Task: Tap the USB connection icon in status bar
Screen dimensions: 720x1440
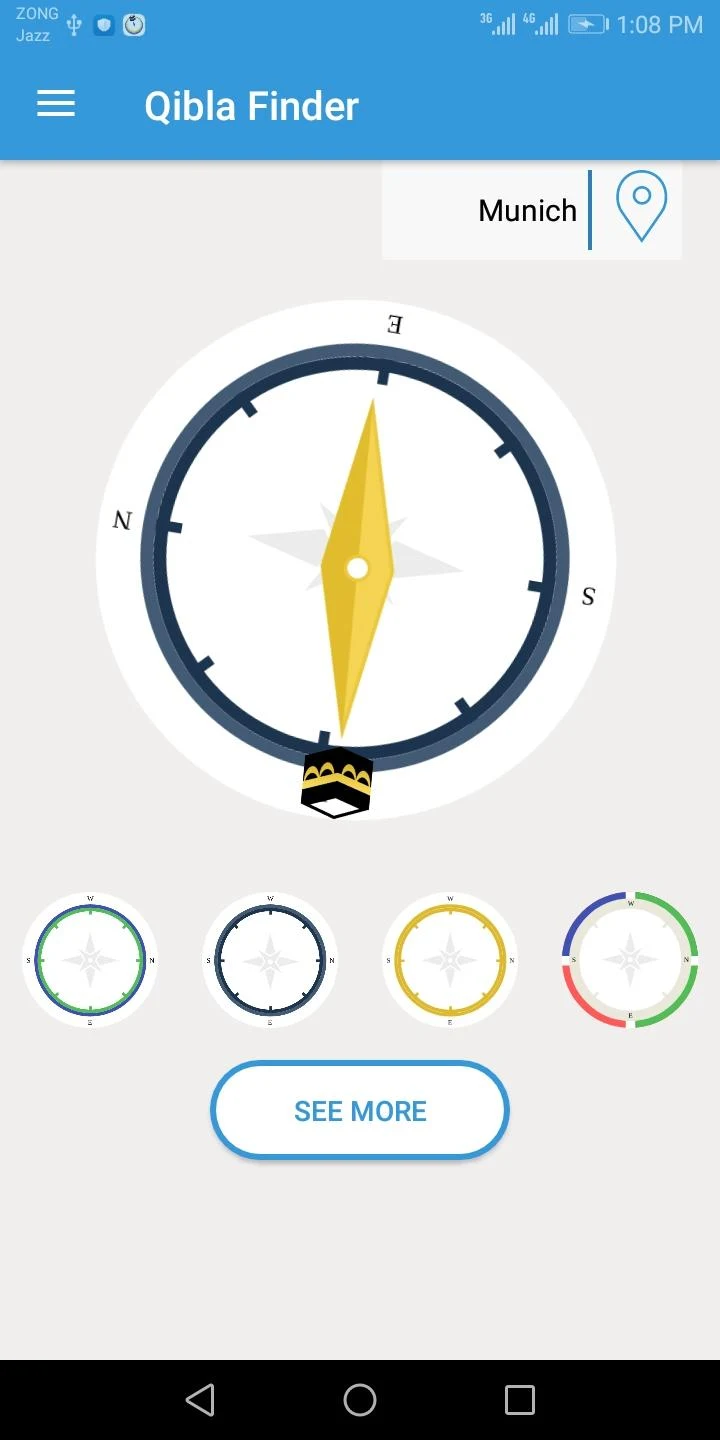Action: (73, 25)
